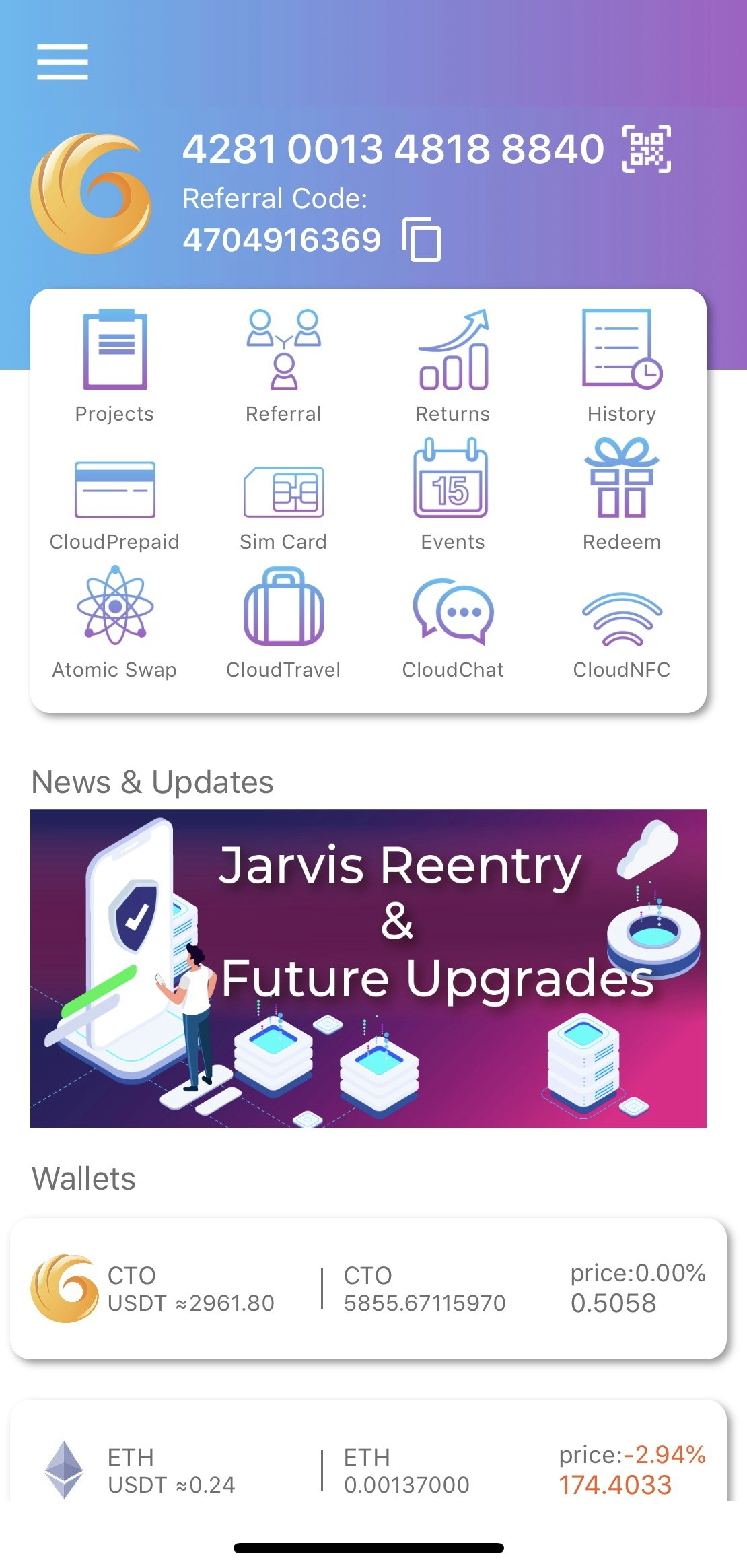Open the Projects icon
747x1568 pixels.
coord(114,350)
